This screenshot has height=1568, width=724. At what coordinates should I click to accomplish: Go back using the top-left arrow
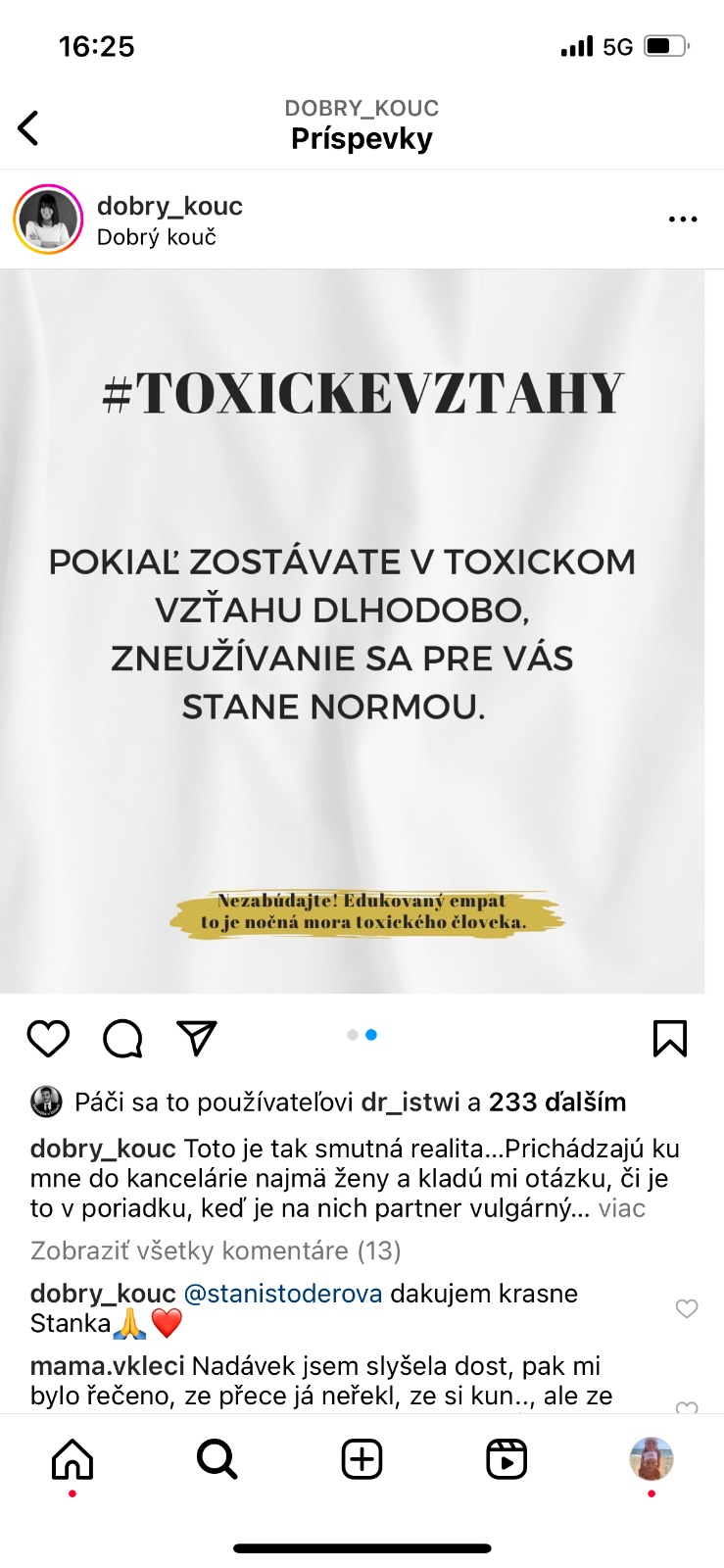point(29,128)
